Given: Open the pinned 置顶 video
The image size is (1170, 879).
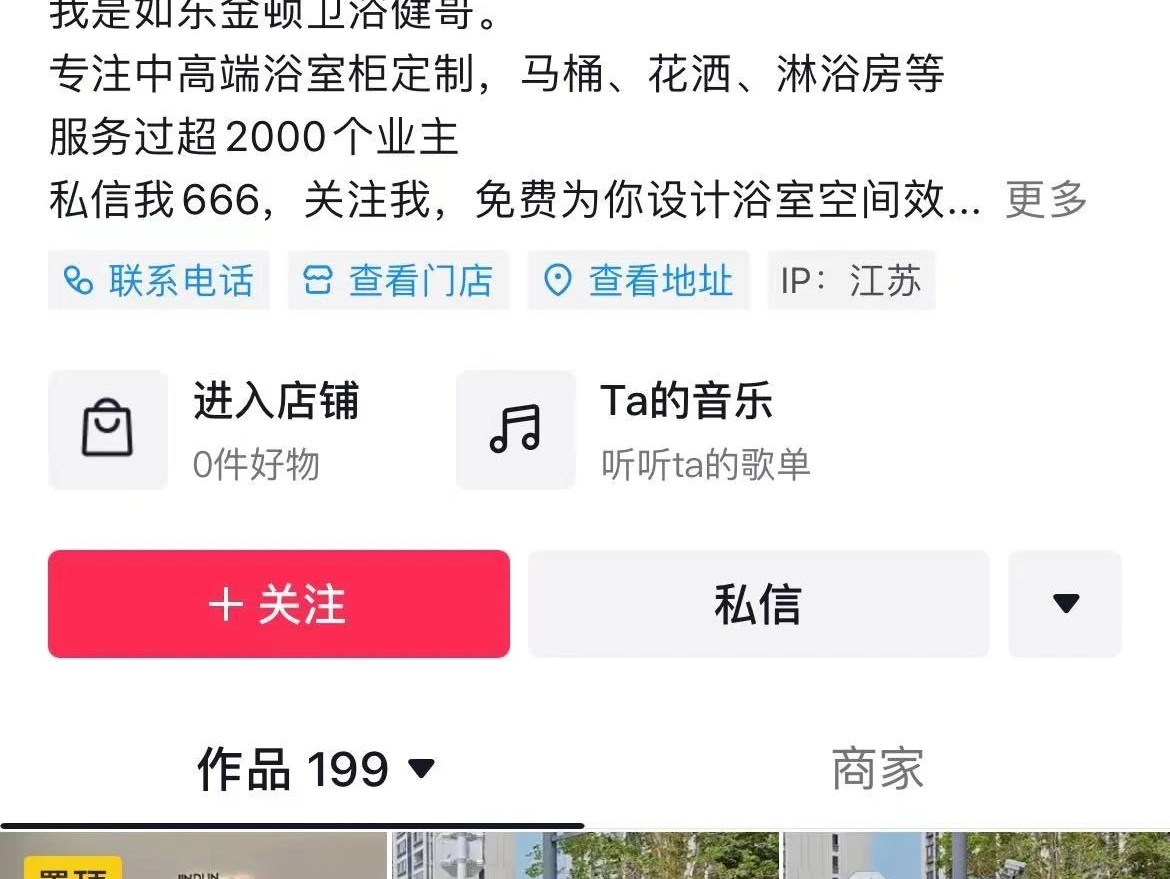Looking at the screenshot, I should pyautogui.click(x=192, y=857).
